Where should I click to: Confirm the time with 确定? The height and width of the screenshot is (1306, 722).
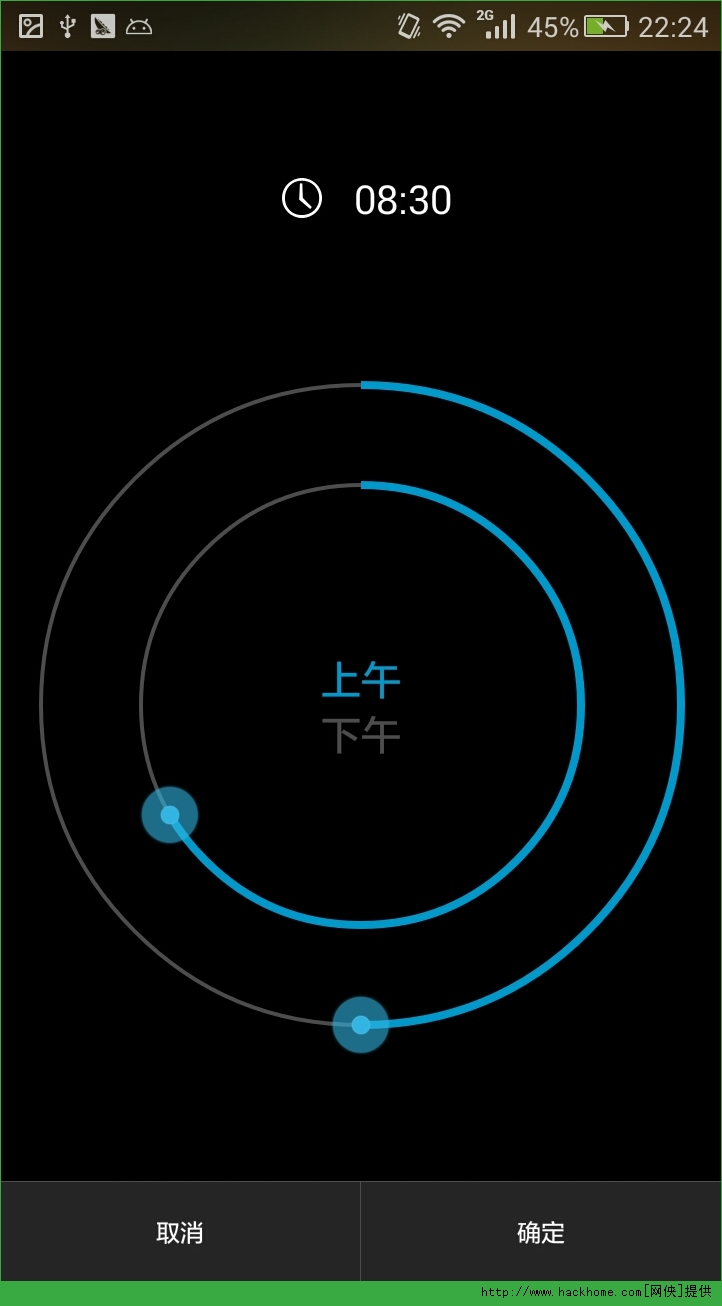coord(541,1232)
